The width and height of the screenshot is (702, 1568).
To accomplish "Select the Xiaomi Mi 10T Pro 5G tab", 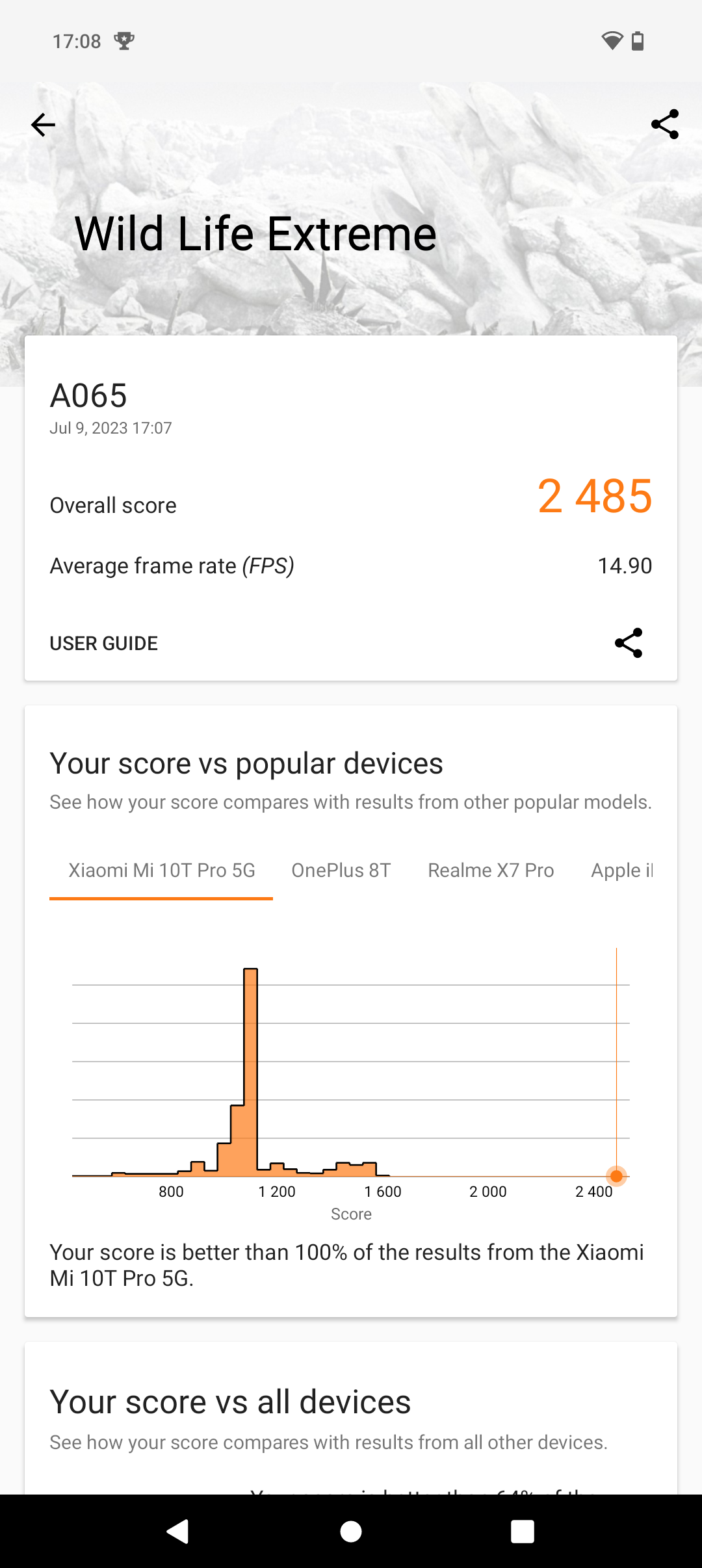I will [162, 870].
